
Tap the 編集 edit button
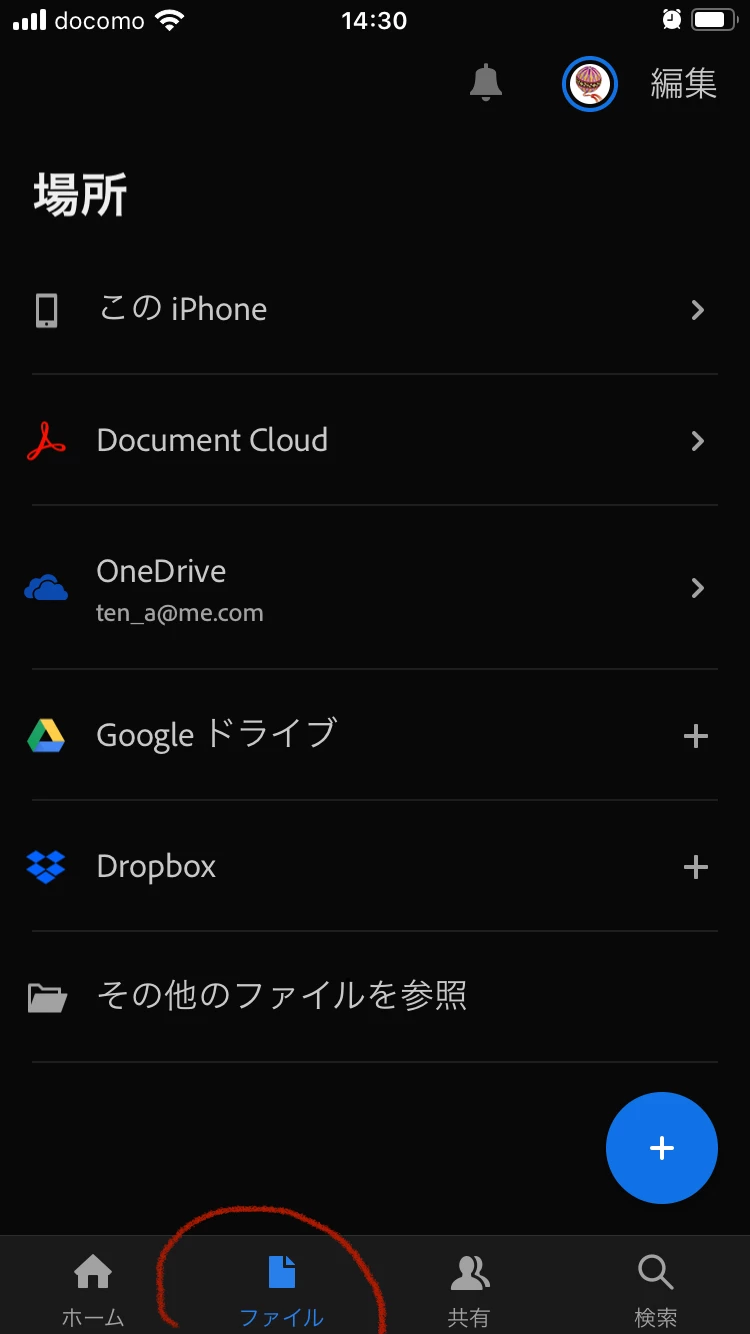coord(684,84)
